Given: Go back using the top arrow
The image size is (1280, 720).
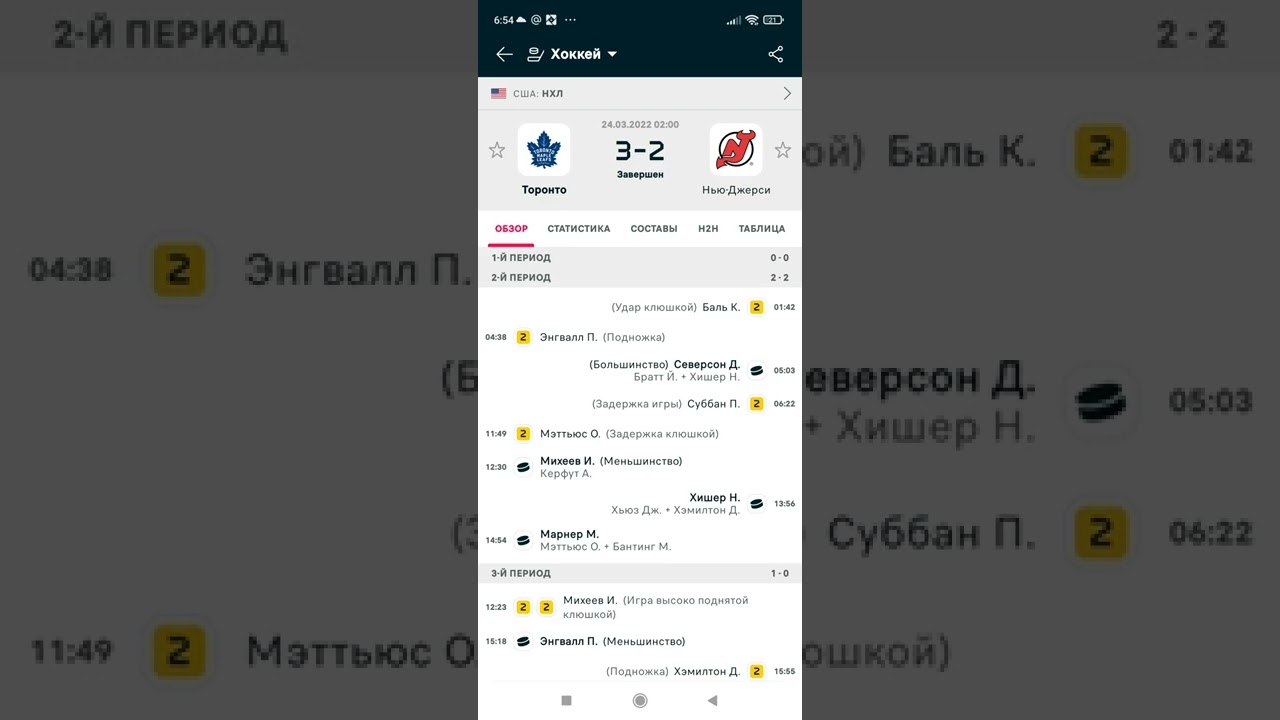Looking at the screenshot, I should [x=504, y=54].
